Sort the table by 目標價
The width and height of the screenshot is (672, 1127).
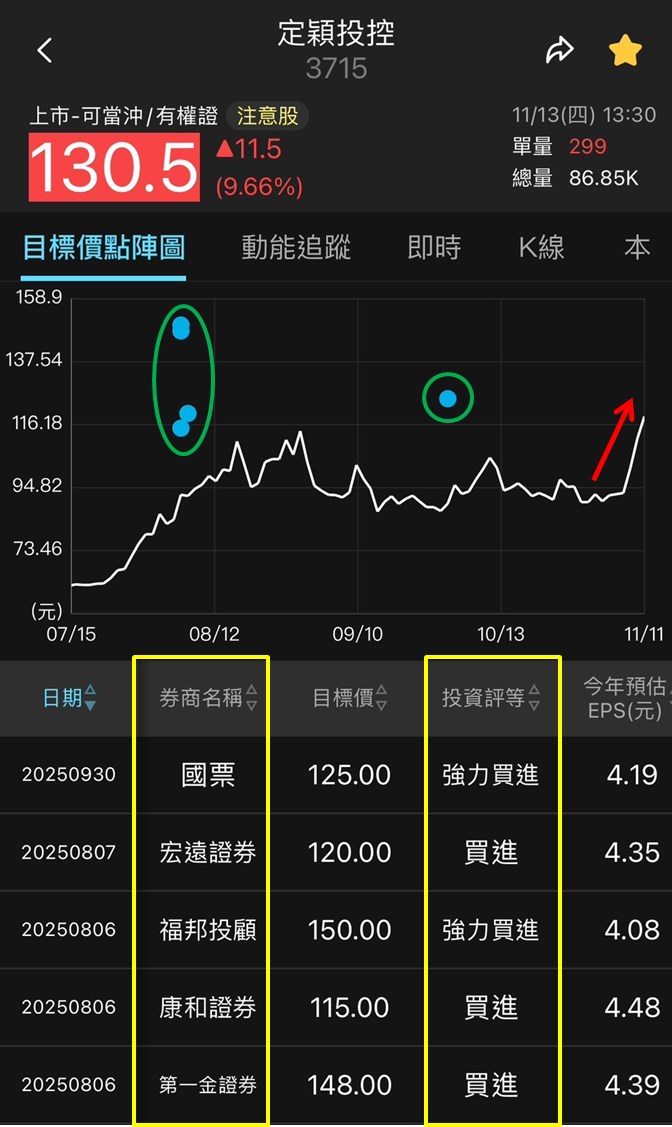350,697
